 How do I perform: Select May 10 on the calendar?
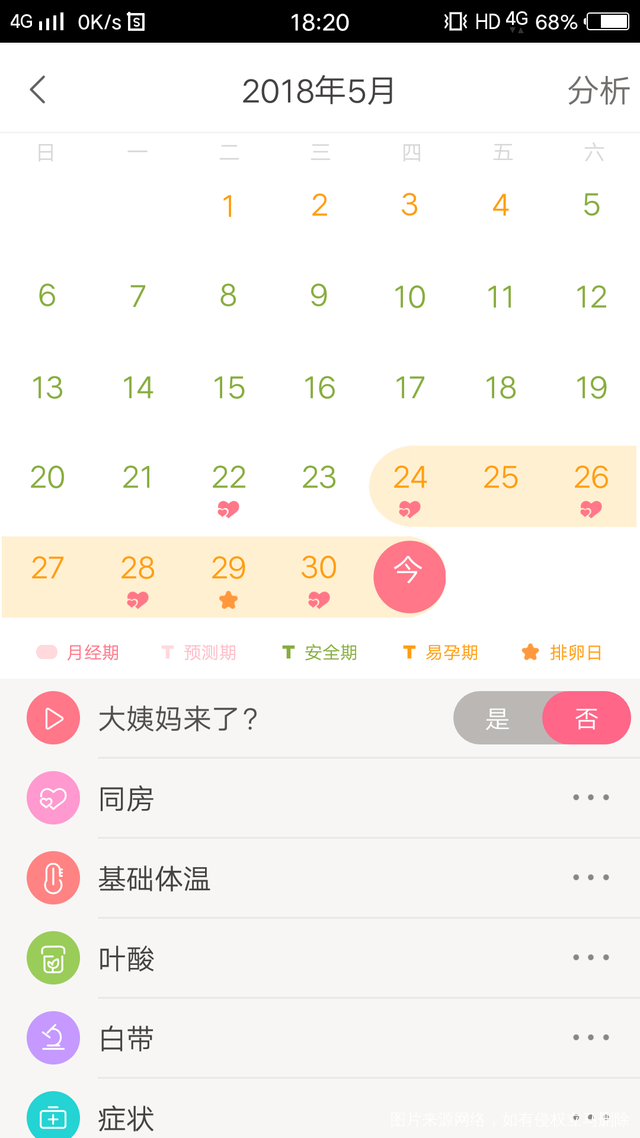[x=410, y=297]
